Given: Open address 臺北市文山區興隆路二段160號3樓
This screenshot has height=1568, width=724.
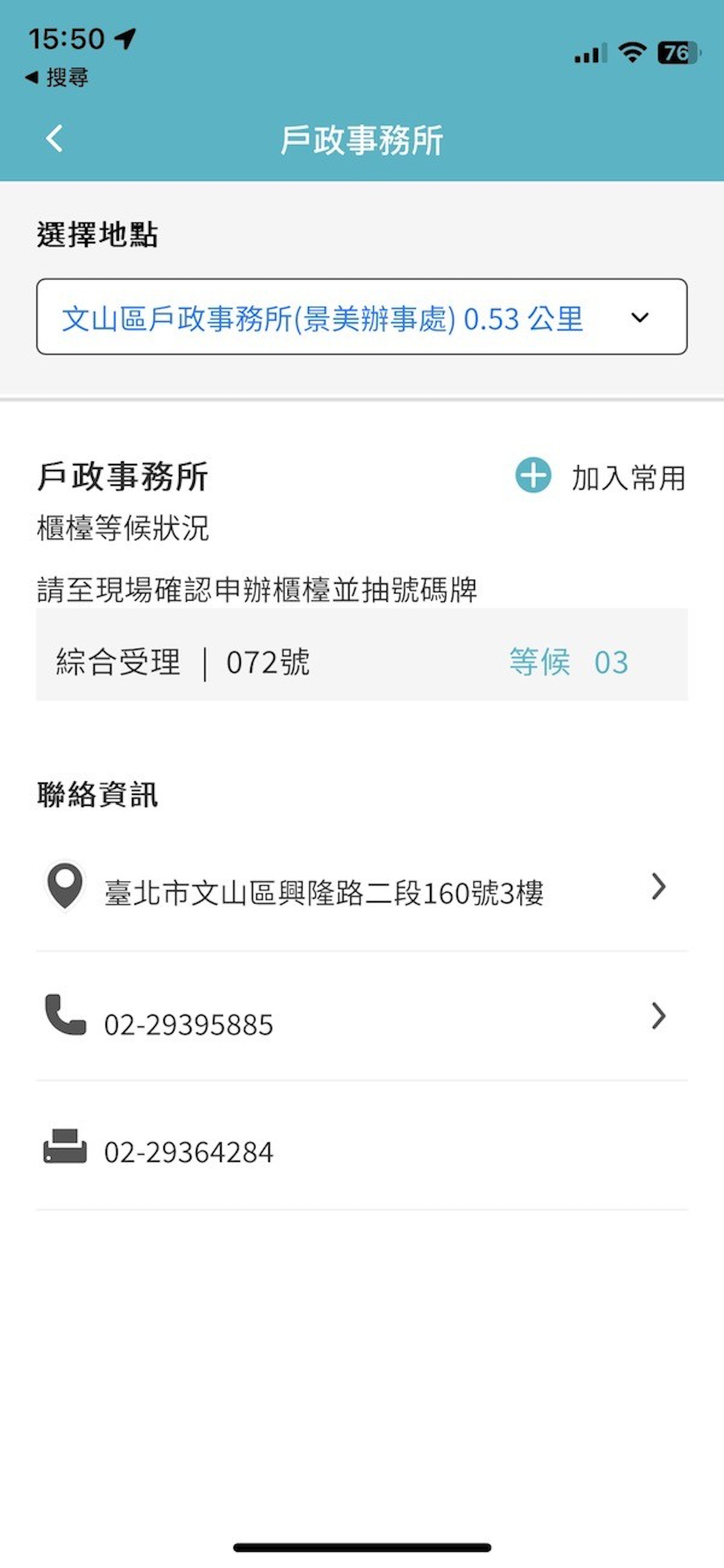Looking at the screenshot, I should tap(362, 888).
